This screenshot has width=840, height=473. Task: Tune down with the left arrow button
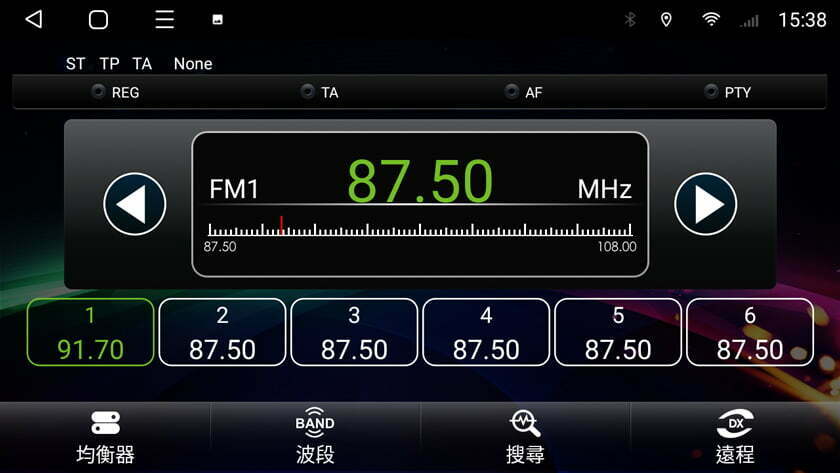click(x=135, y=204)
